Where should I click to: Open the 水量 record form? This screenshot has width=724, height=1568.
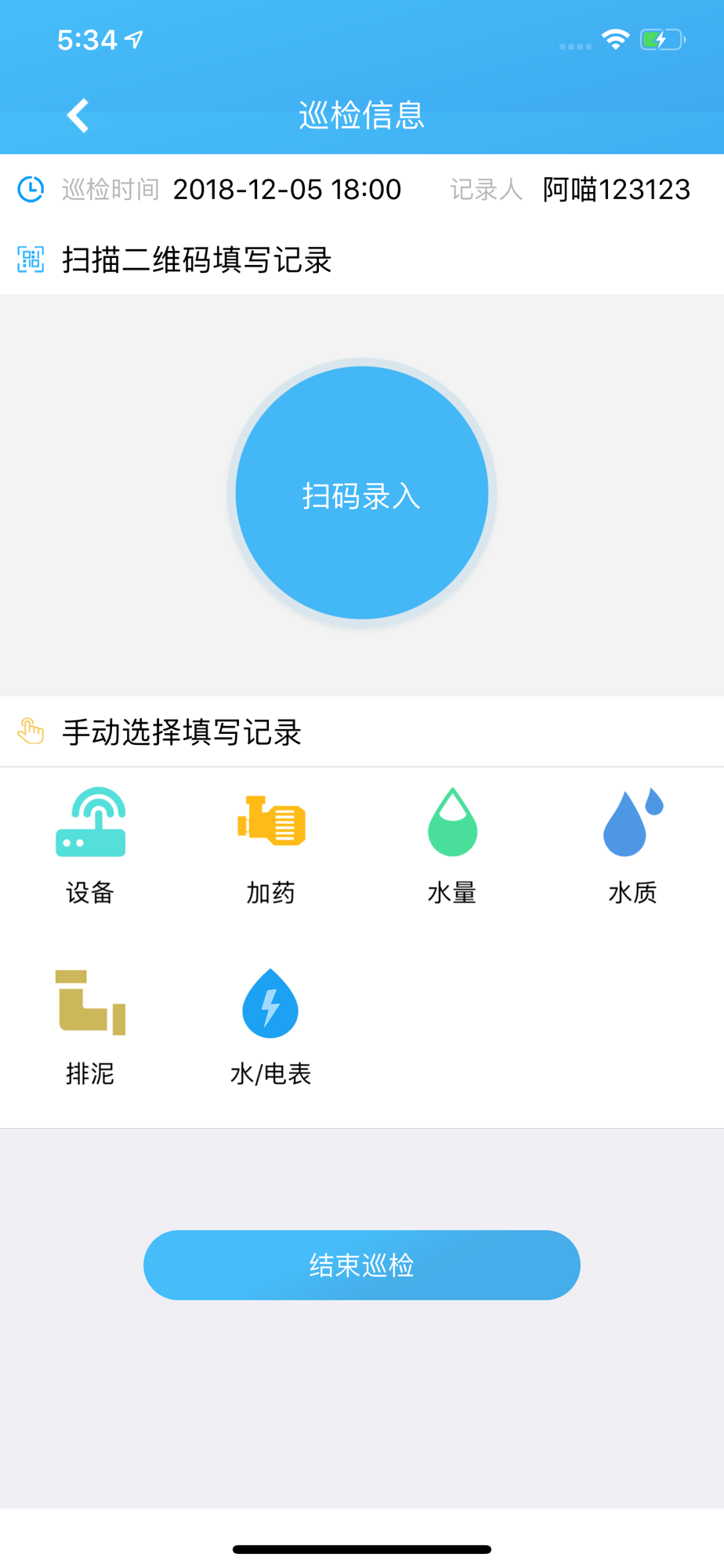452,845
